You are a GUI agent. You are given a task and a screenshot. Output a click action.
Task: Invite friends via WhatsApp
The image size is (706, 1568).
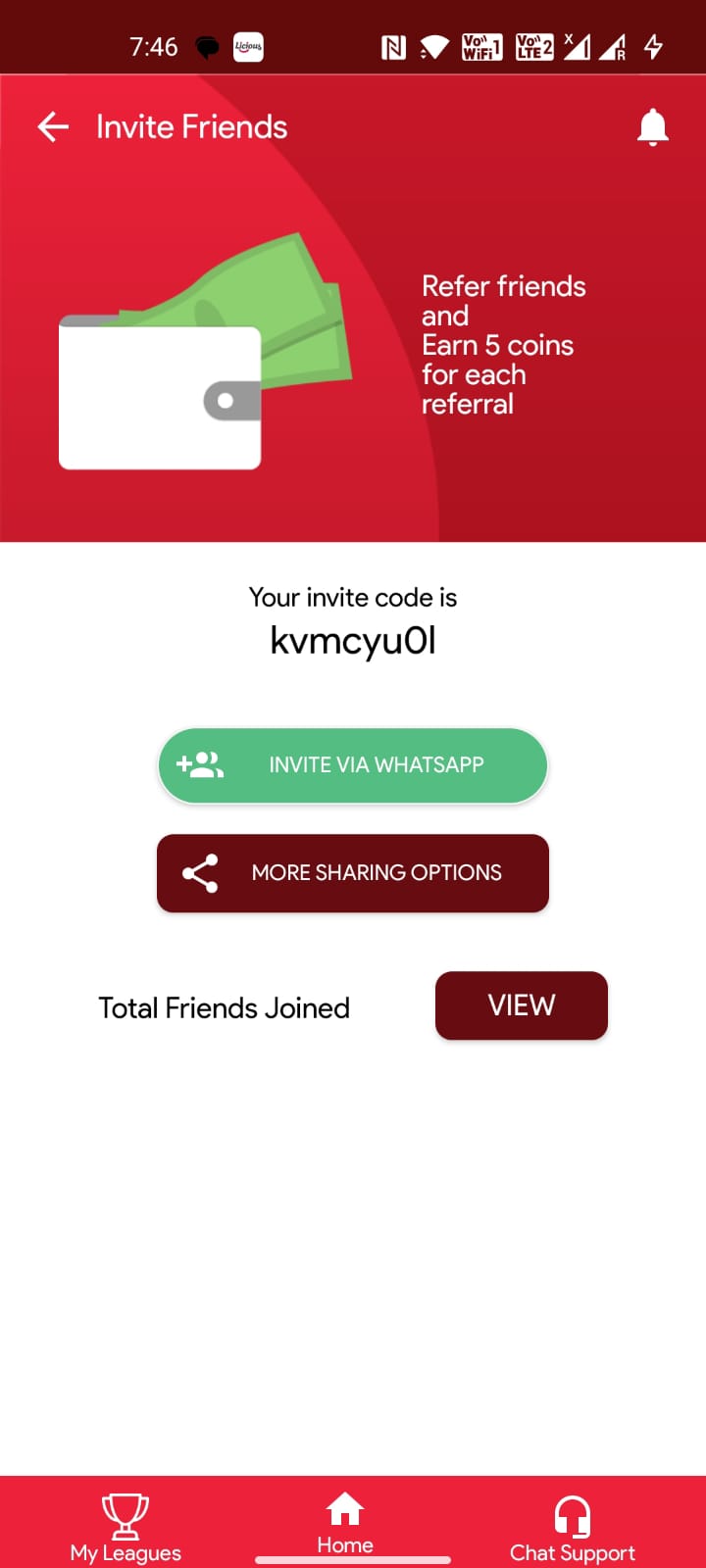tap(353, 765)
